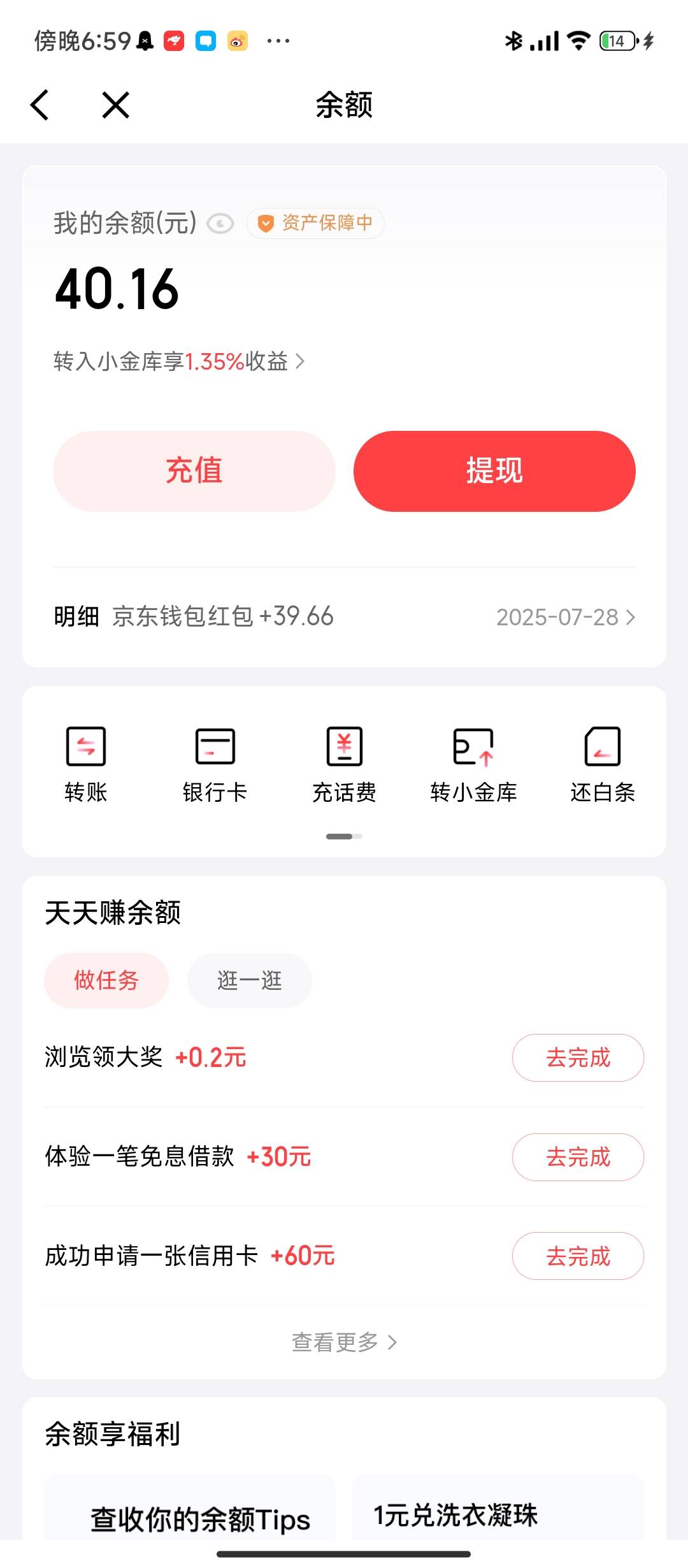Switch to the 逛一逛 tab
The height and width of the screenshot is (1568, 688).
(x=250, y=980)
